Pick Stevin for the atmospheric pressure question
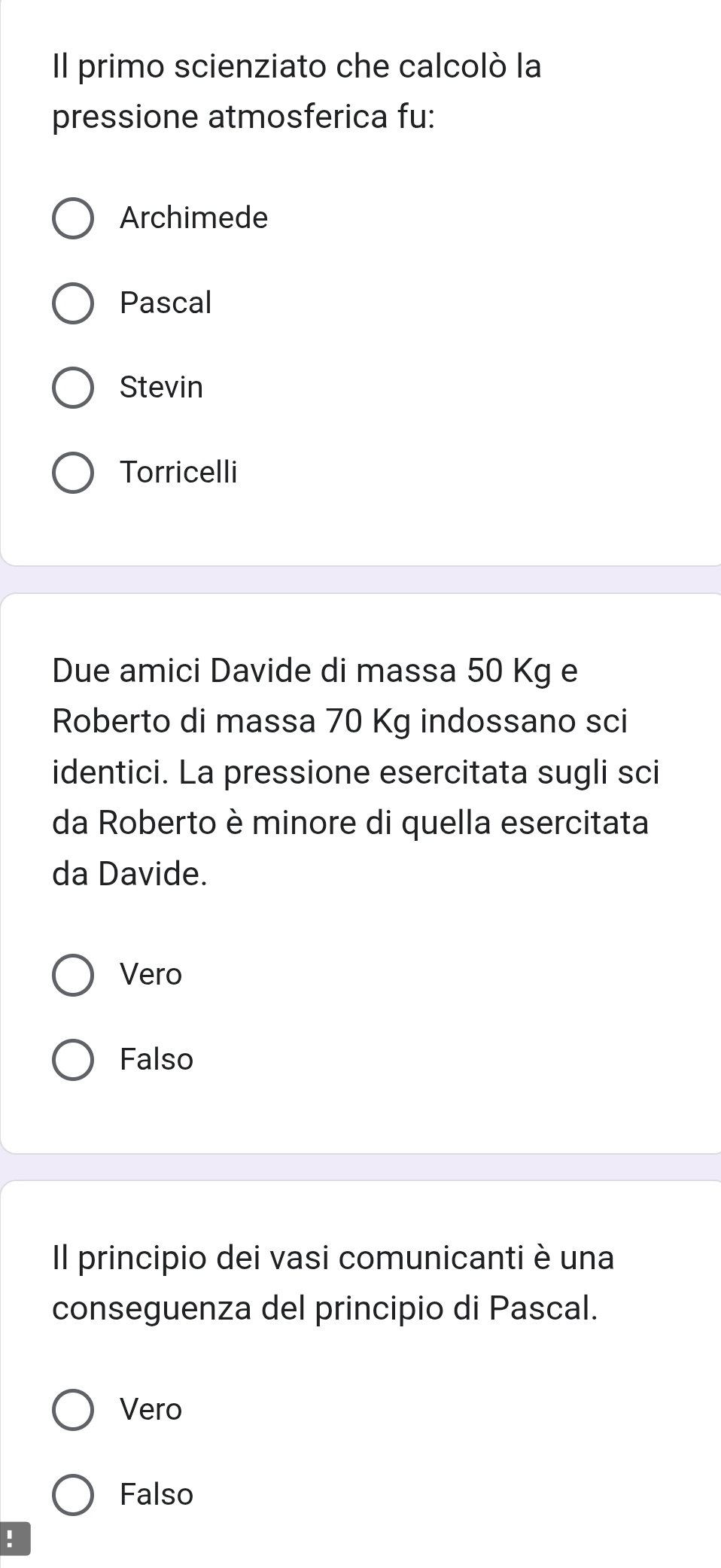This screenshot has width=721, height=1568. 73,388
